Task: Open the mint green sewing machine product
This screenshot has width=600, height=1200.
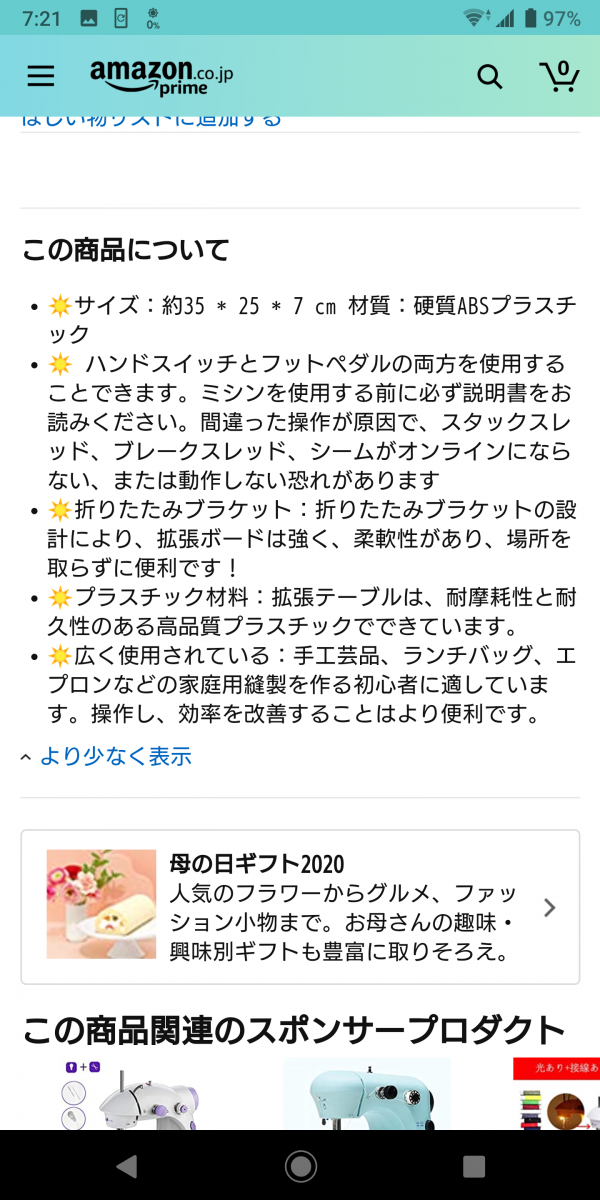Action: pos(365,1094)
